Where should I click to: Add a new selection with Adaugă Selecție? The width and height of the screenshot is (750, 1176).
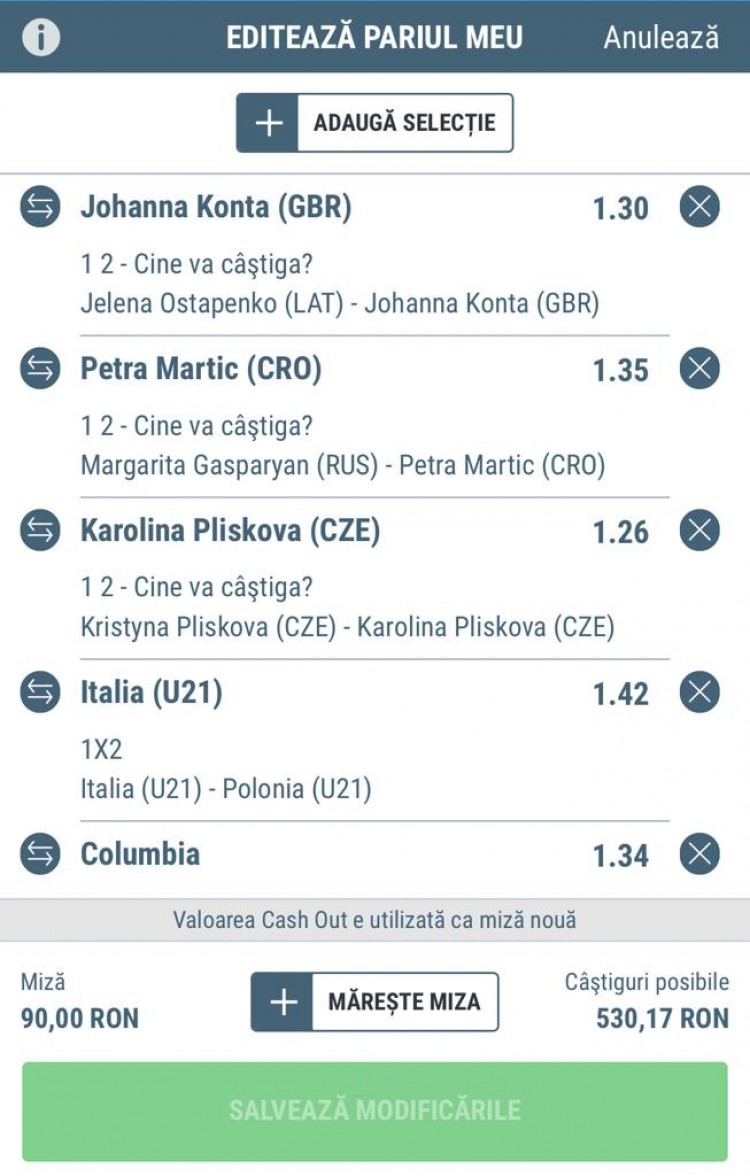375,123
